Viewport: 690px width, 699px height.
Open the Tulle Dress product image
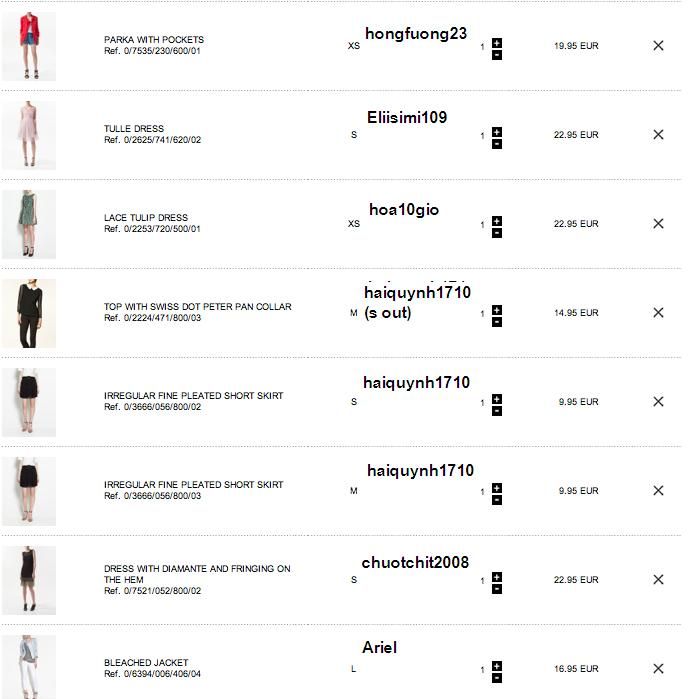(x=28, y=135)
